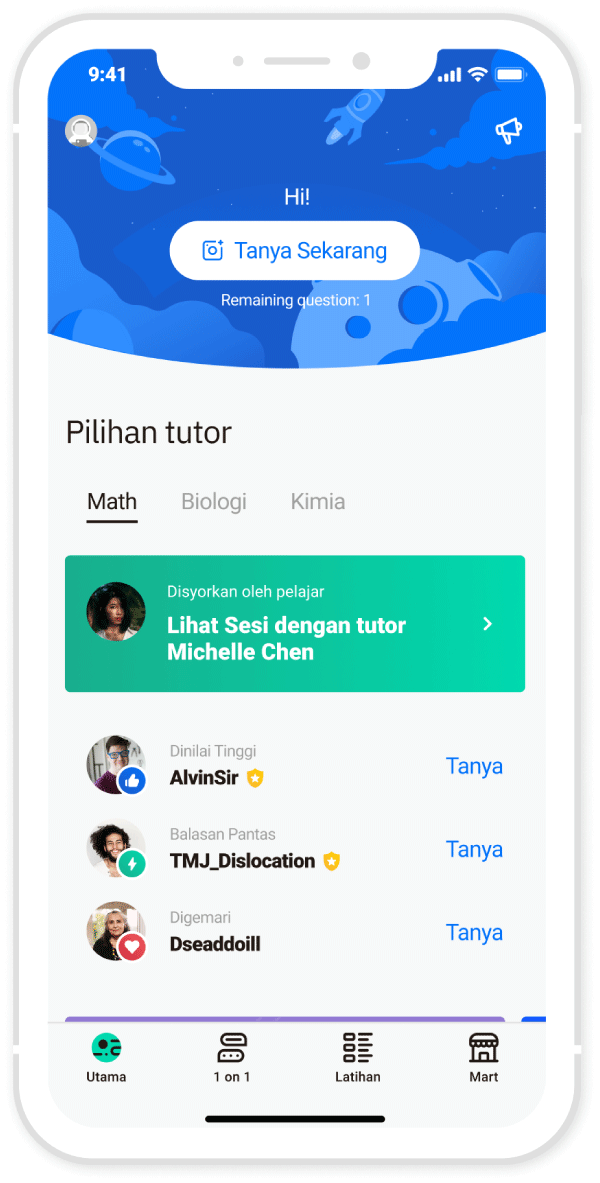Switch to the Biologi tab
The image size is (600, 1183).
pos(214,502)
